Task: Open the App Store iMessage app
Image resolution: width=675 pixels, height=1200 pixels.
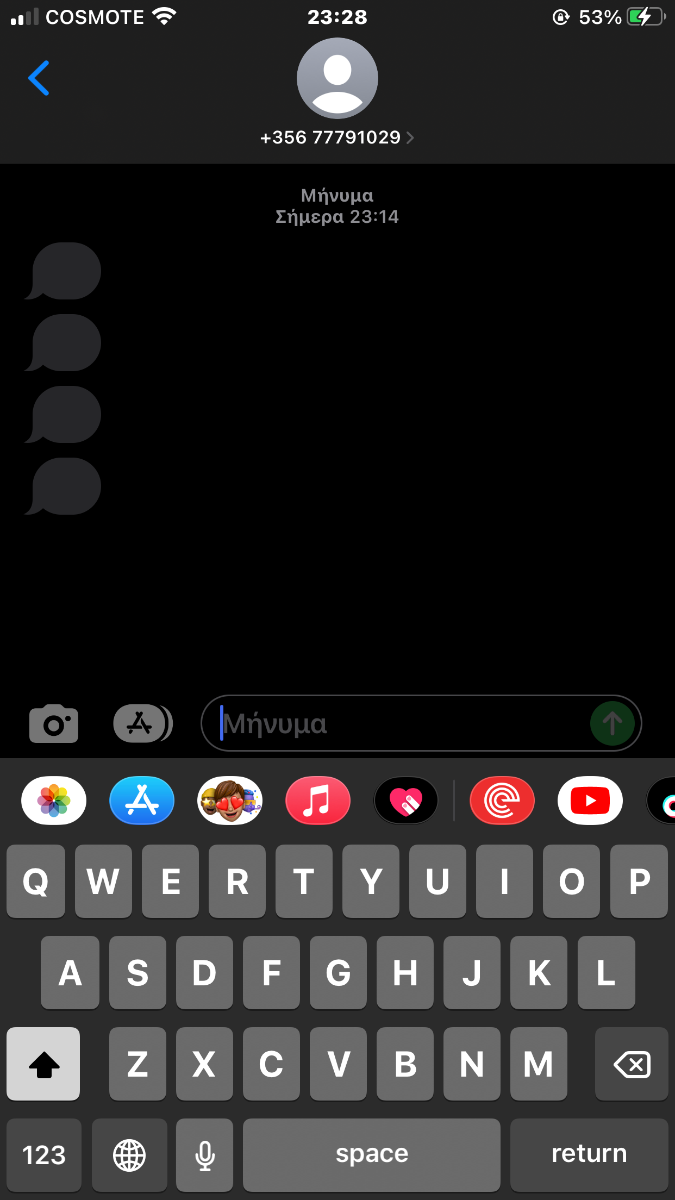Action: pos(142,800)
